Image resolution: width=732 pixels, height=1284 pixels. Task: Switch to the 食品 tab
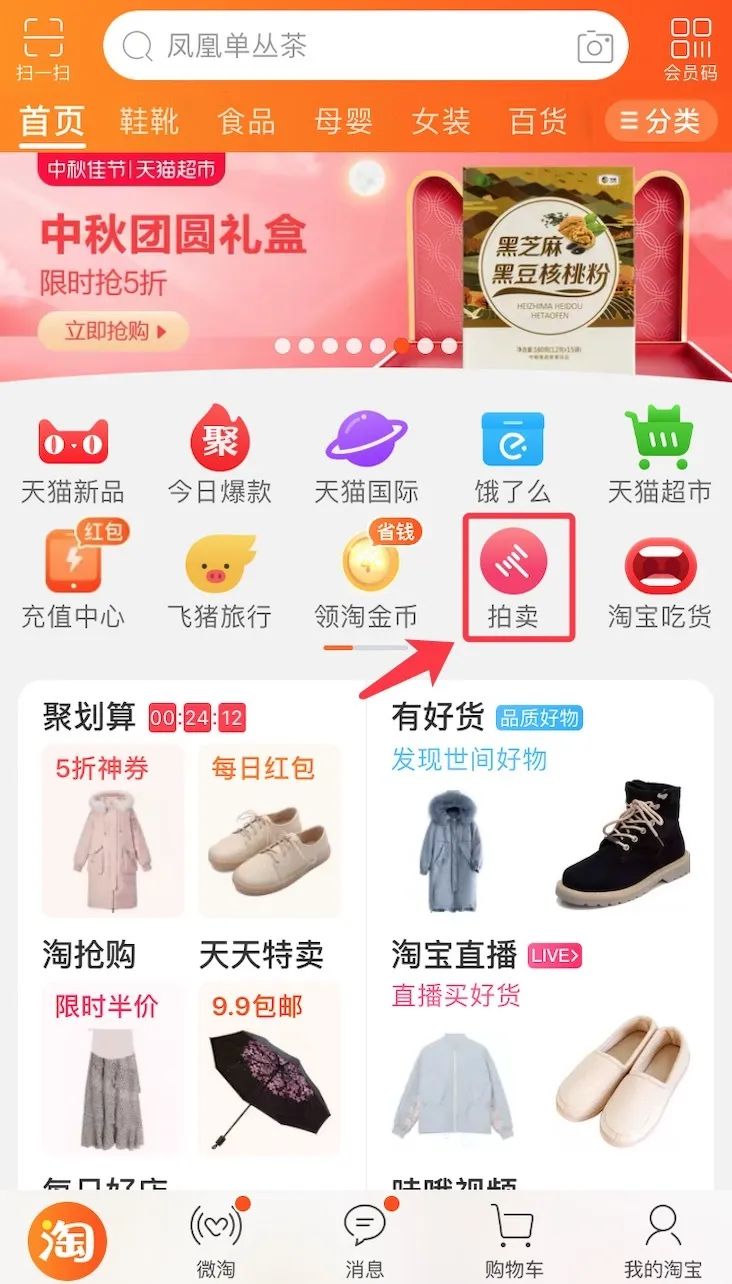coord(246,121)
